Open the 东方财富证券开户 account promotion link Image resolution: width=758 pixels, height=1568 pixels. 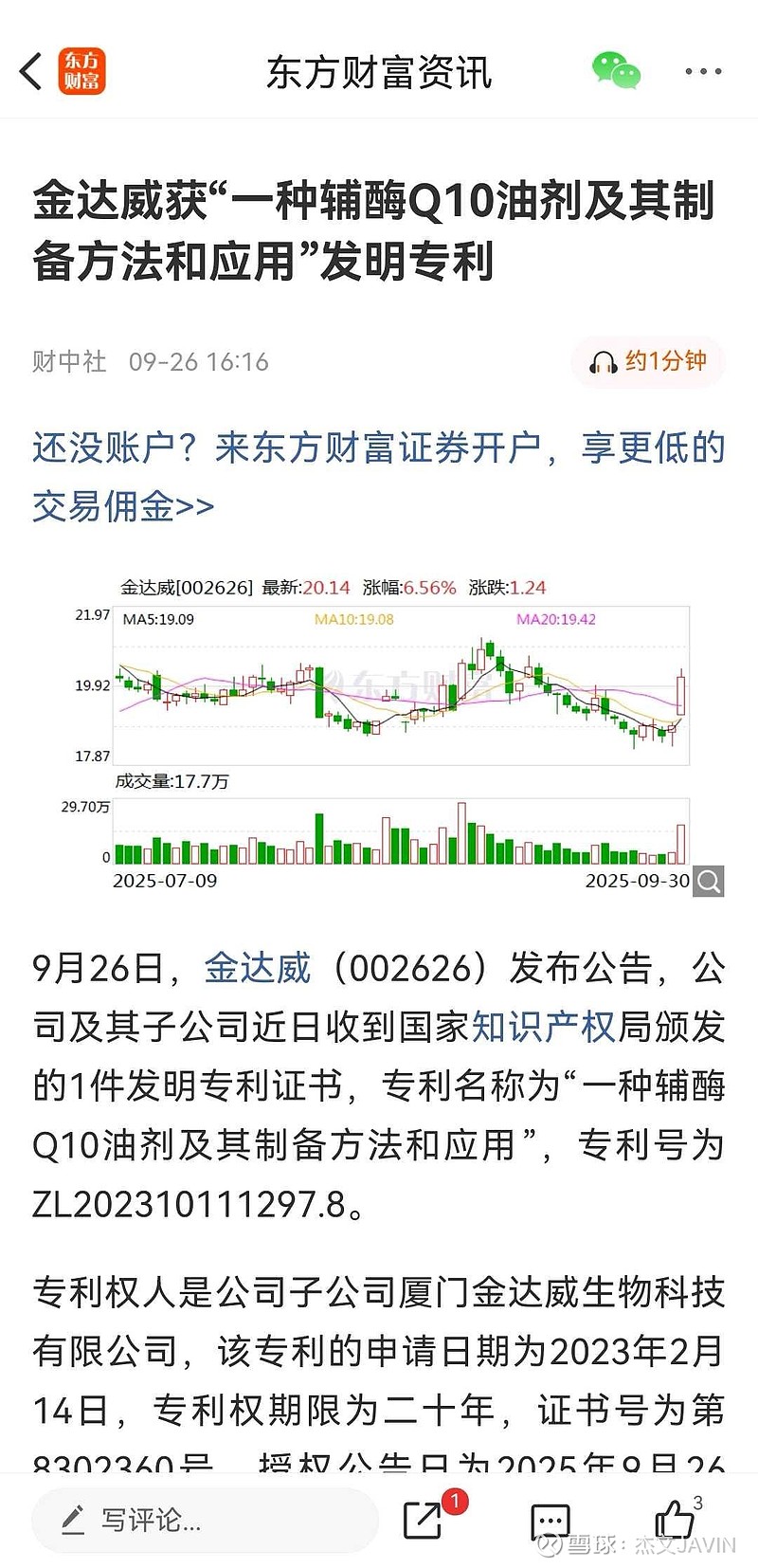tap(378, 476)
